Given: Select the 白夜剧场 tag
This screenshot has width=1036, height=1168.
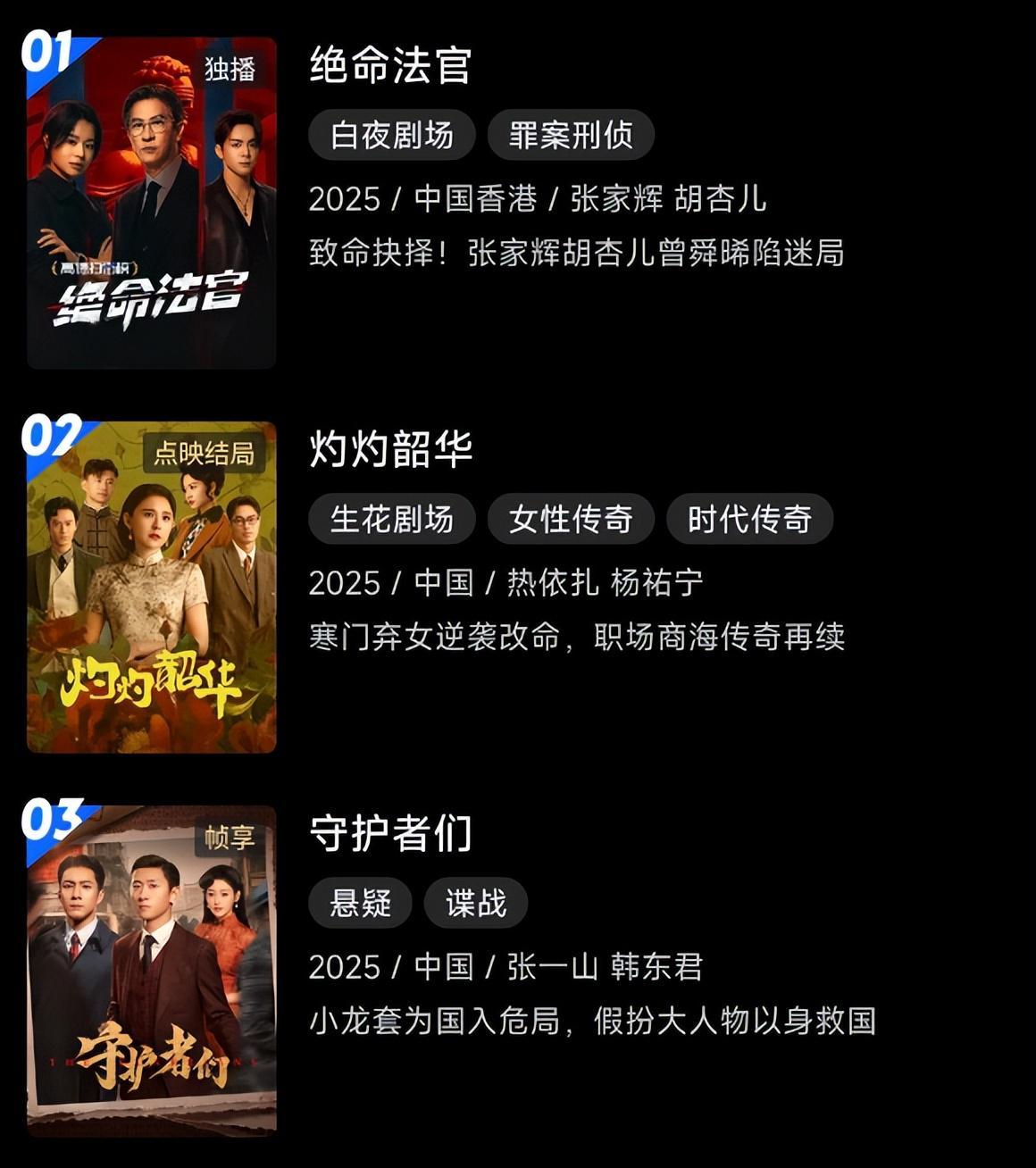Looking at the screenshot, I should pyautogui.click(x=391, y=135).
